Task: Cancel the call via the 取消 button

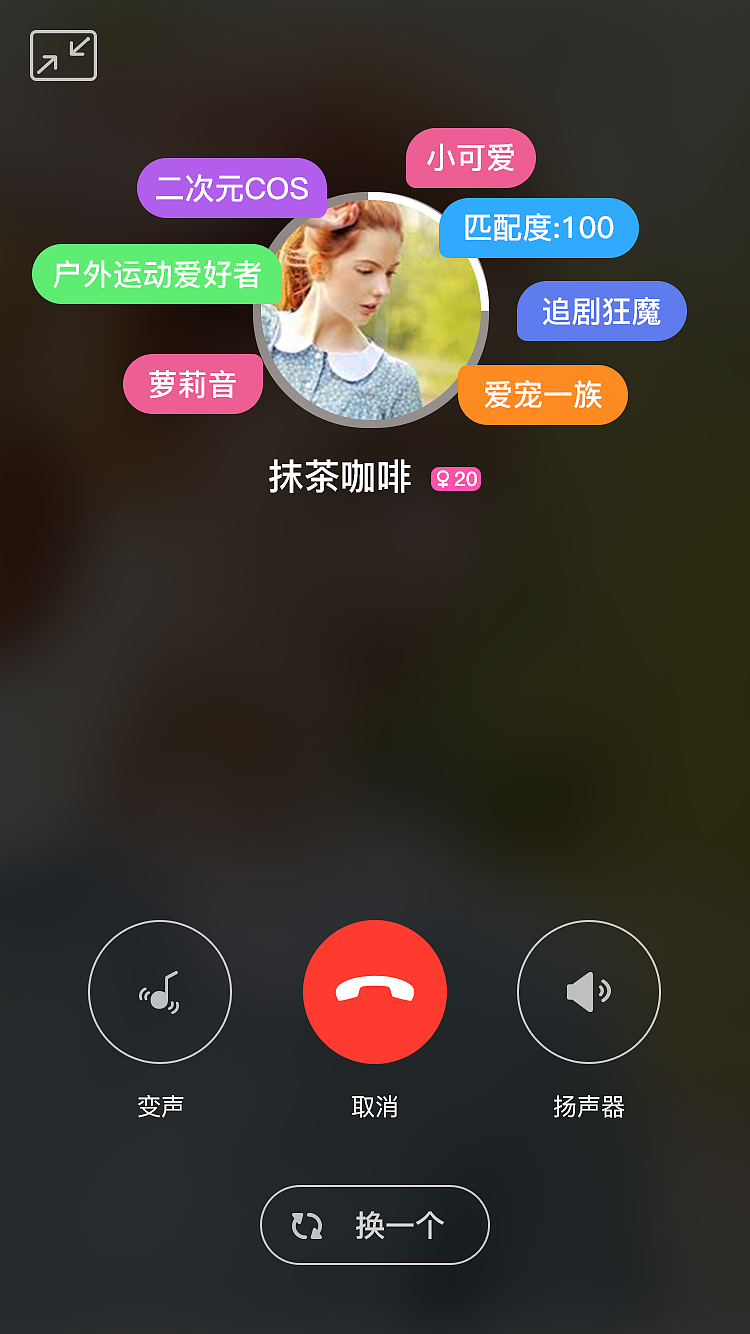Action: [x=374, y=991]
